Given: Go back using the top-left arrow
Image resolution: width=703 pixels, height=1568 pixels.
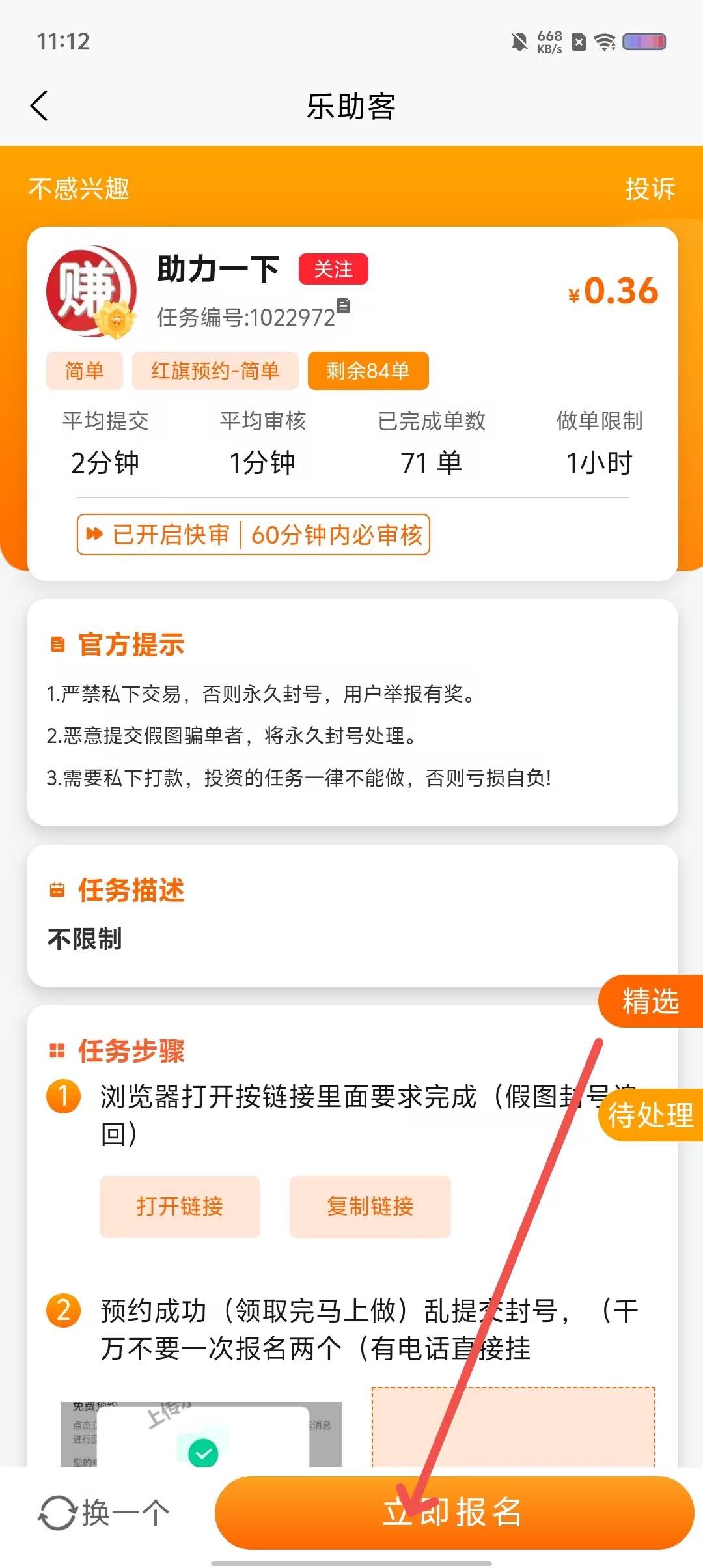Looking at the screenshot, I should point(39,106).
